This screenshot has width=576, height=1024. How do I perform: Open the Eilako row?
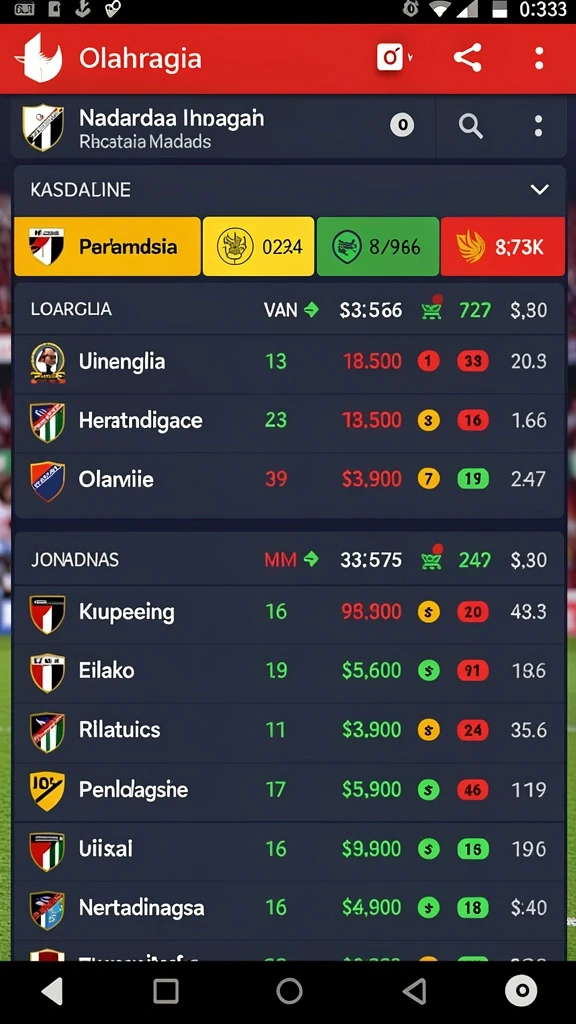click(289, 671)
